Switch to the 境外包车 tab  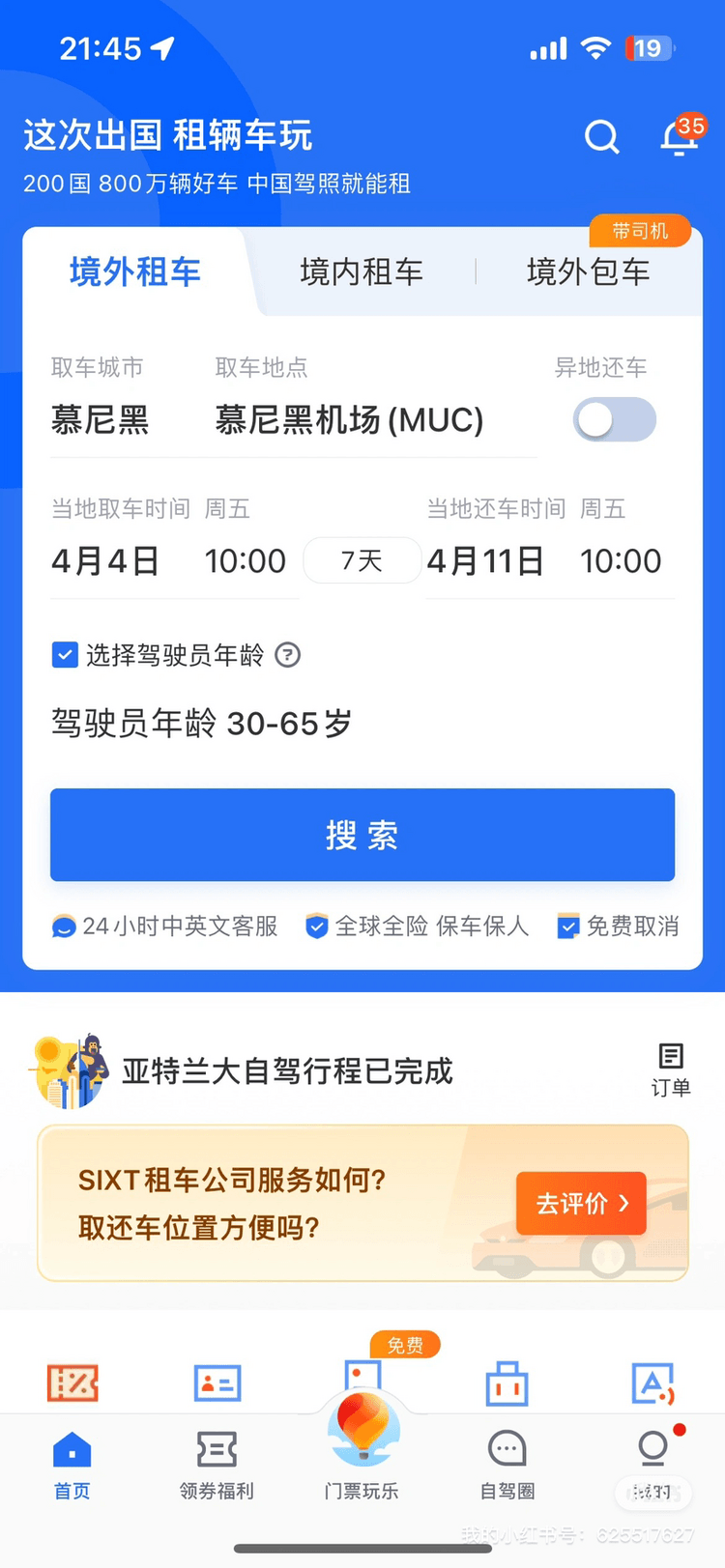point(588,272)
